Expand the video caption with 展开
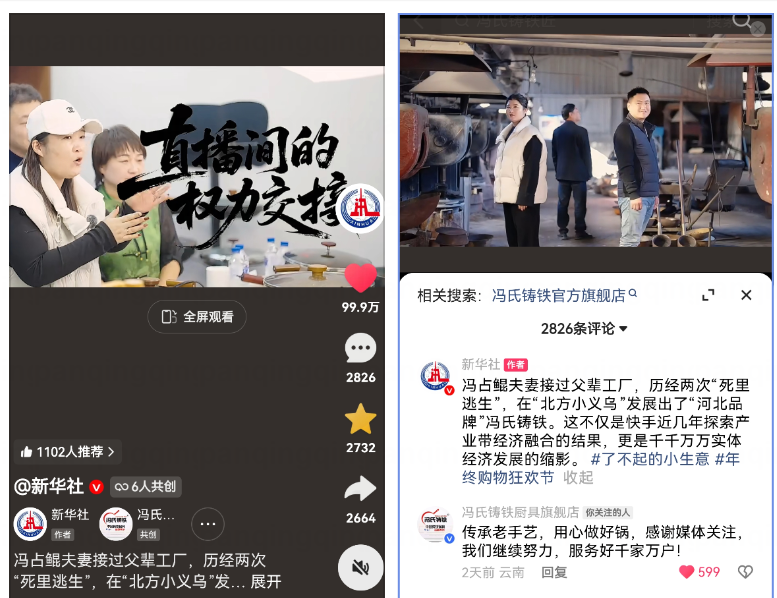 tap(266, 581)
